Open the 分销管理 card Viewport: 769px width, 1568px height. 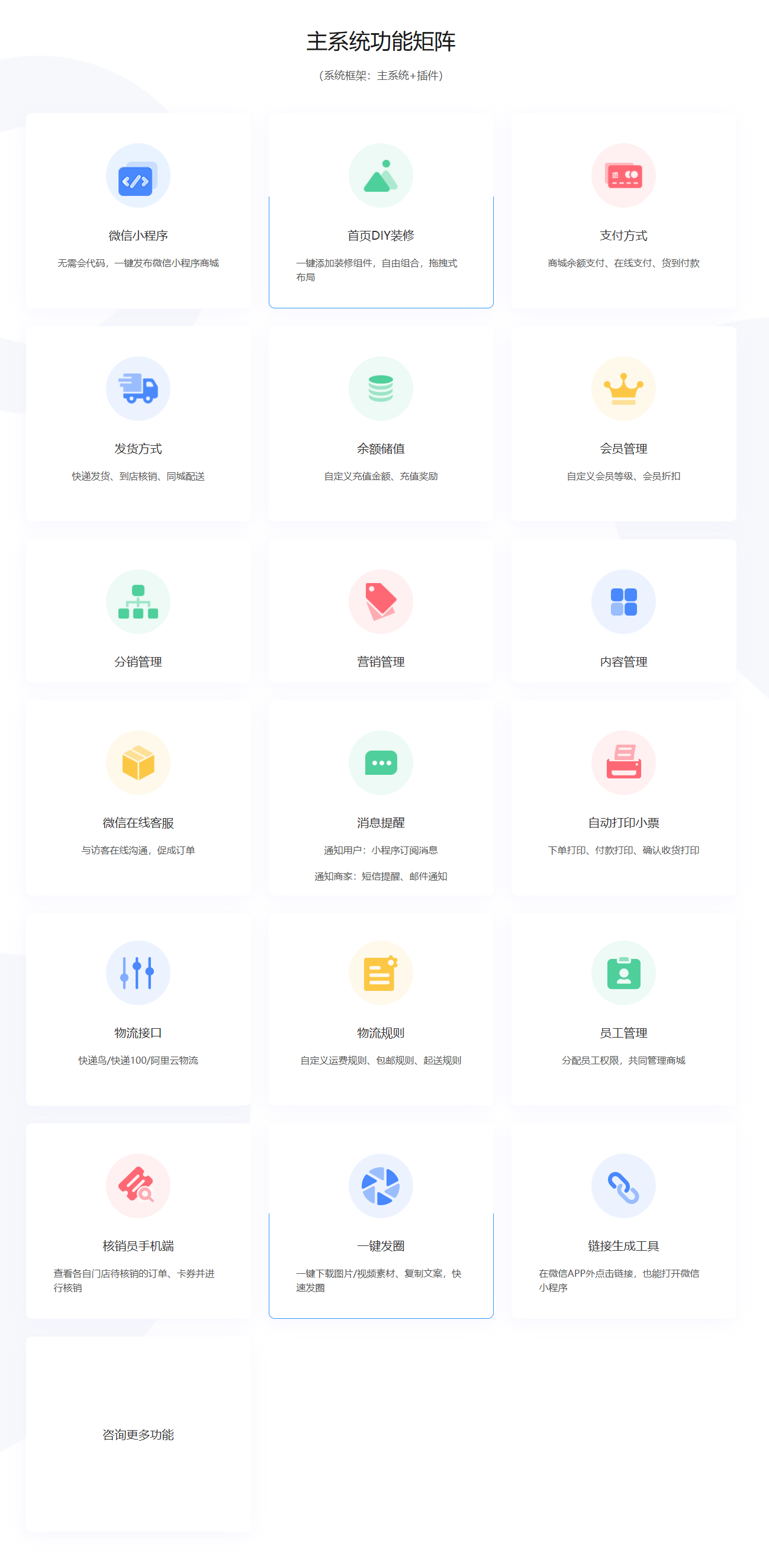pos(138,610)
